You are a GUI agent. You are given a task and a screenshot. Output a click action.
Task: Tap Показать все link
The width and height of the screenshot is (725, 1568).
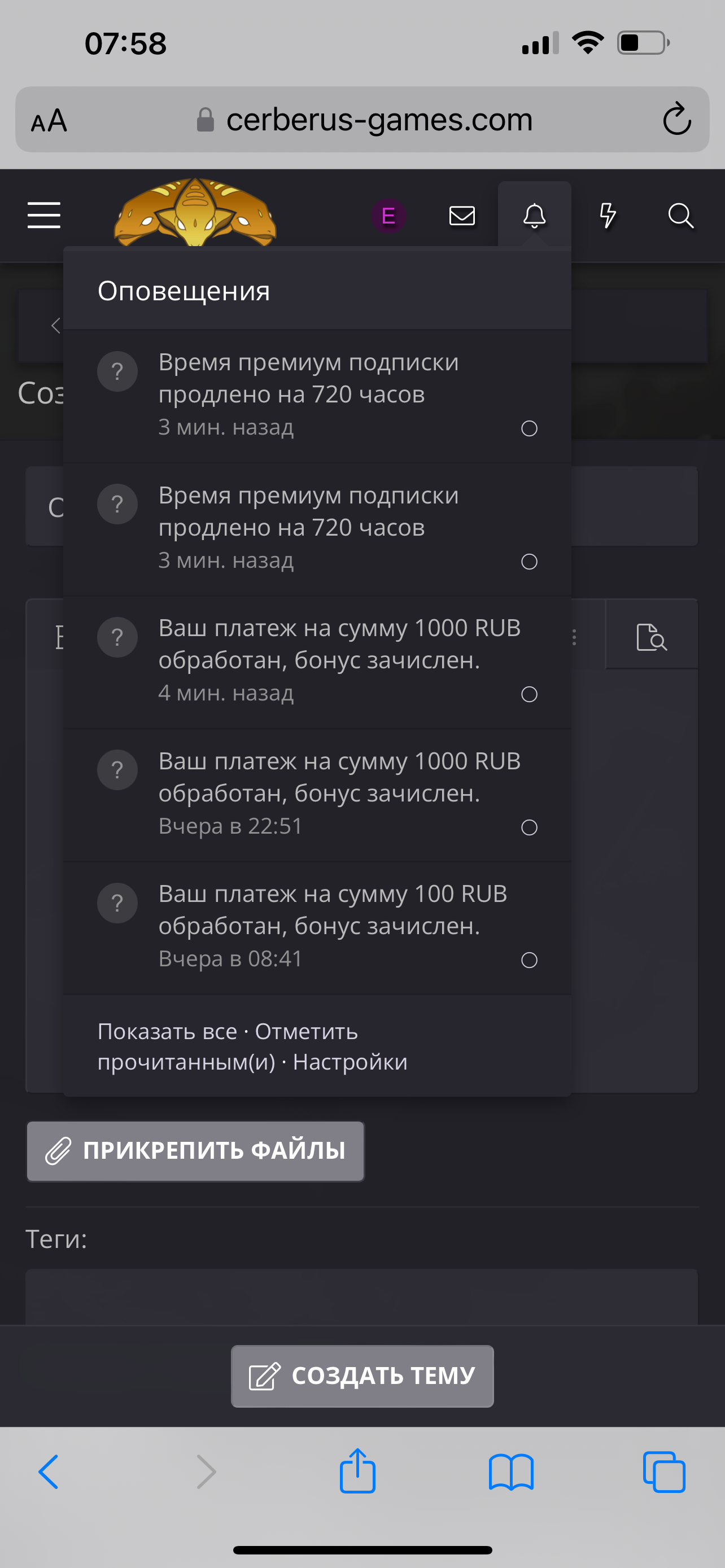tap(167, 1031)
